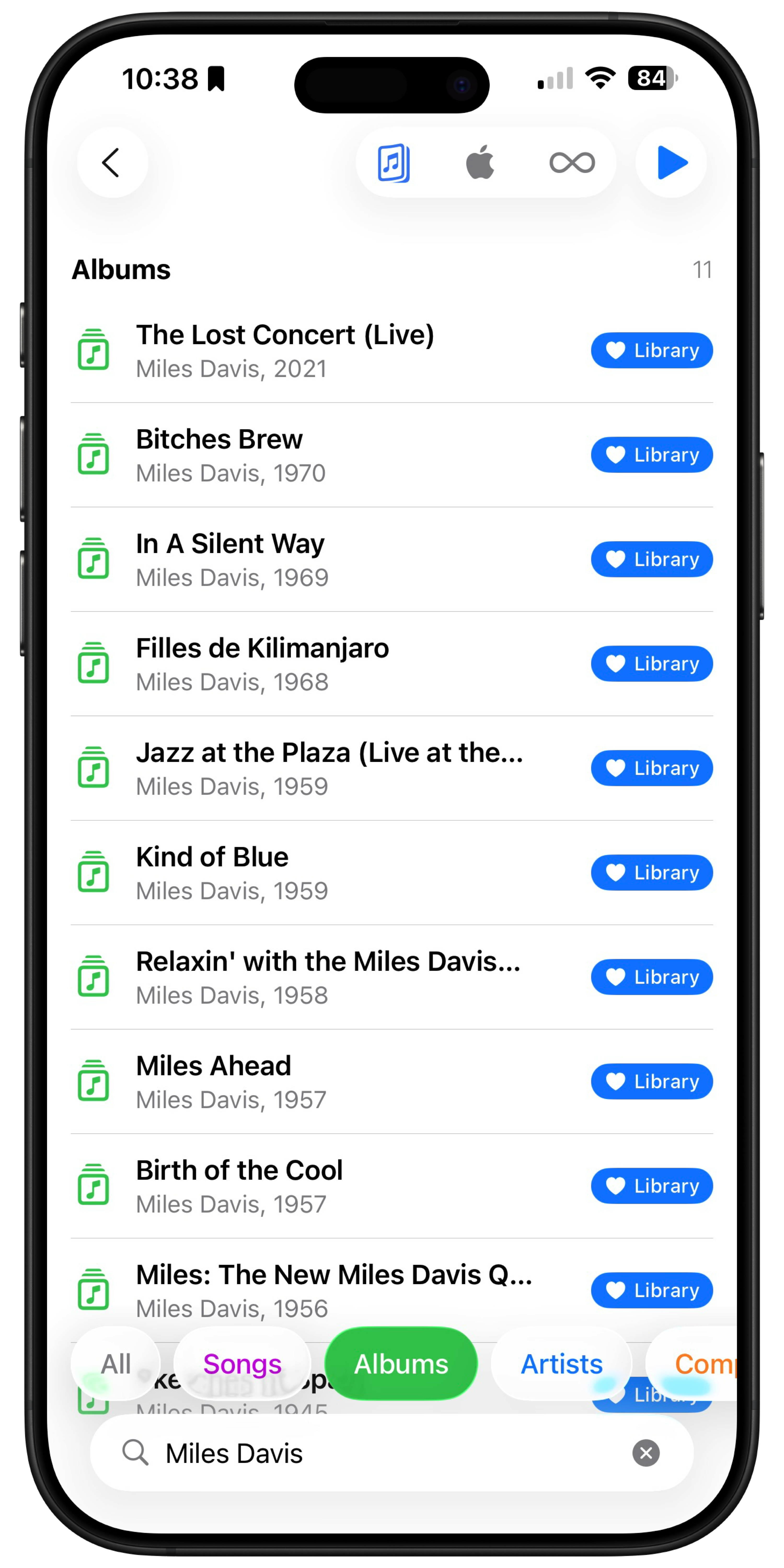Select the infinity source icon
The image size is (784, 1568).
point(572,163)
